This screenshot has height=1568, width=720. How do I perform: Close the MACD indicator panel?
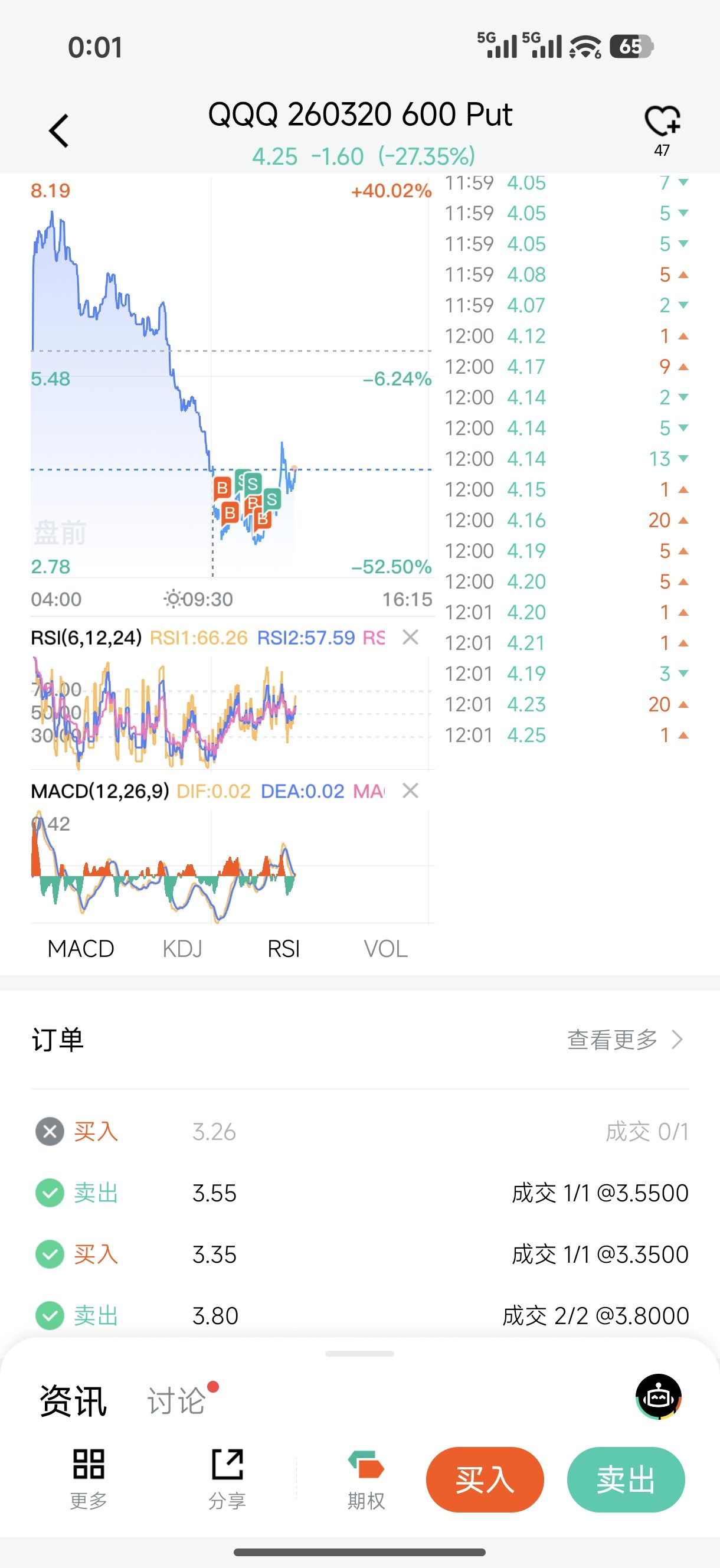(411, 790)
